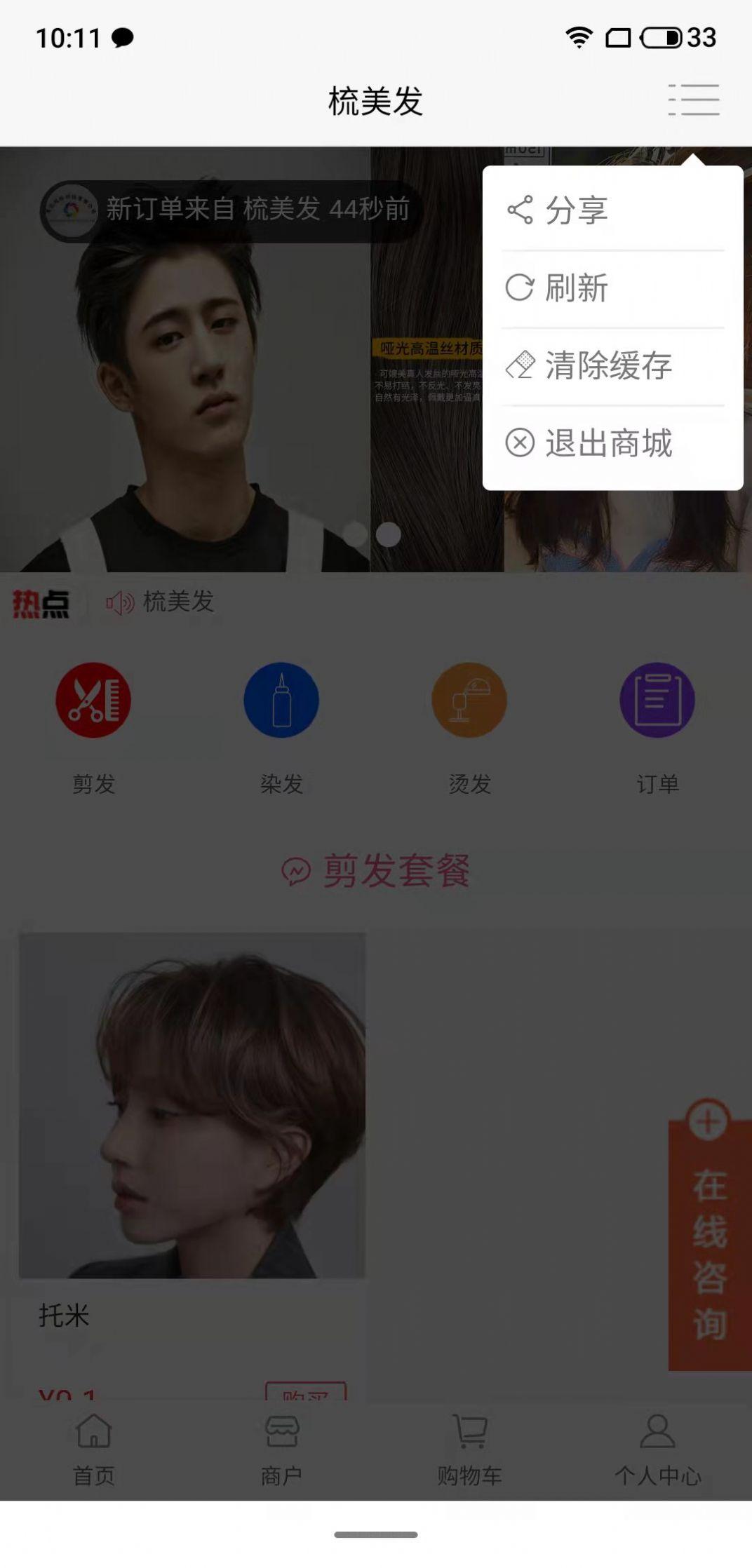This screenshot has width=752, height=1568.
Task: Open the 托米 haircut package card
Action: click(x=192, y=1164)
